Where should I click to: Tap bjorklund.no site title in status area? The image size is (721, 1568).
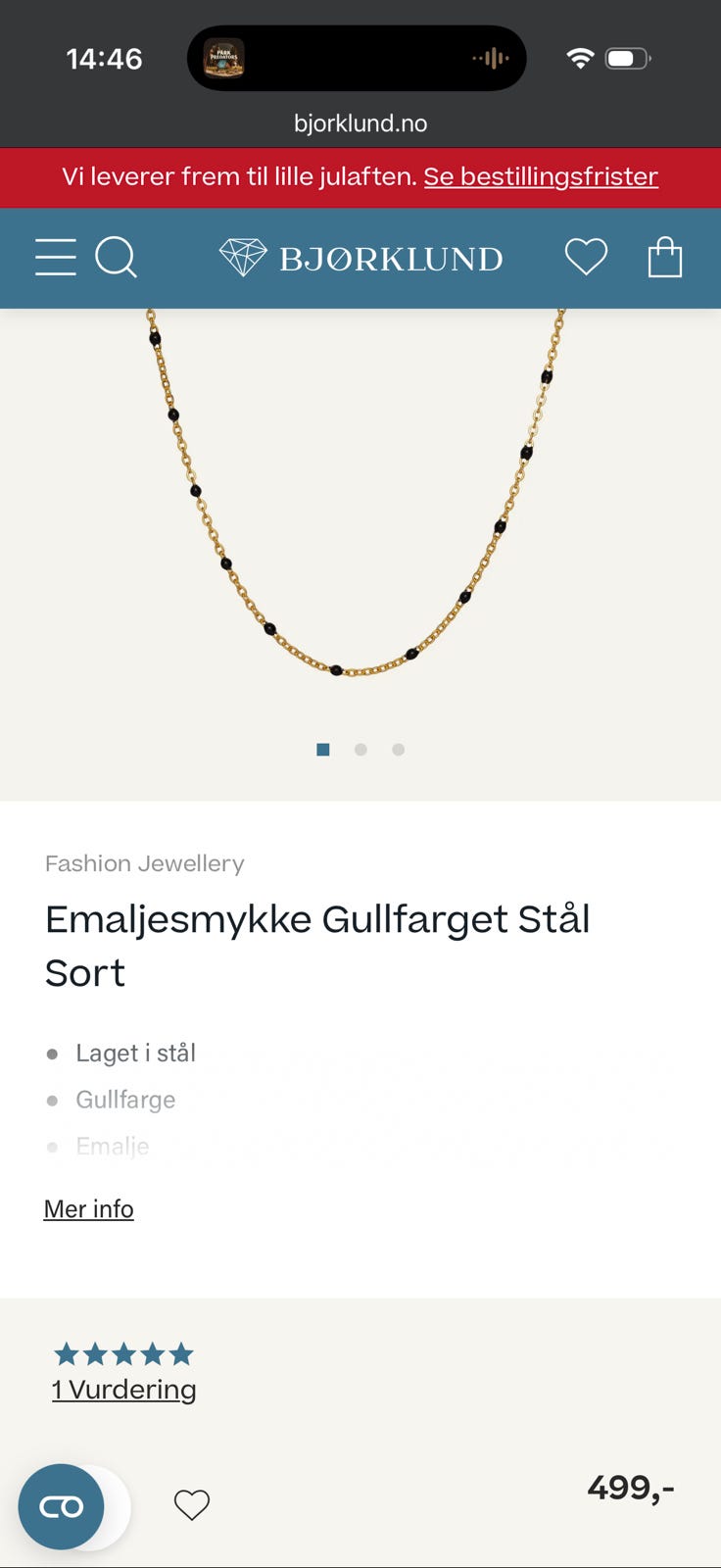(360, 122)
